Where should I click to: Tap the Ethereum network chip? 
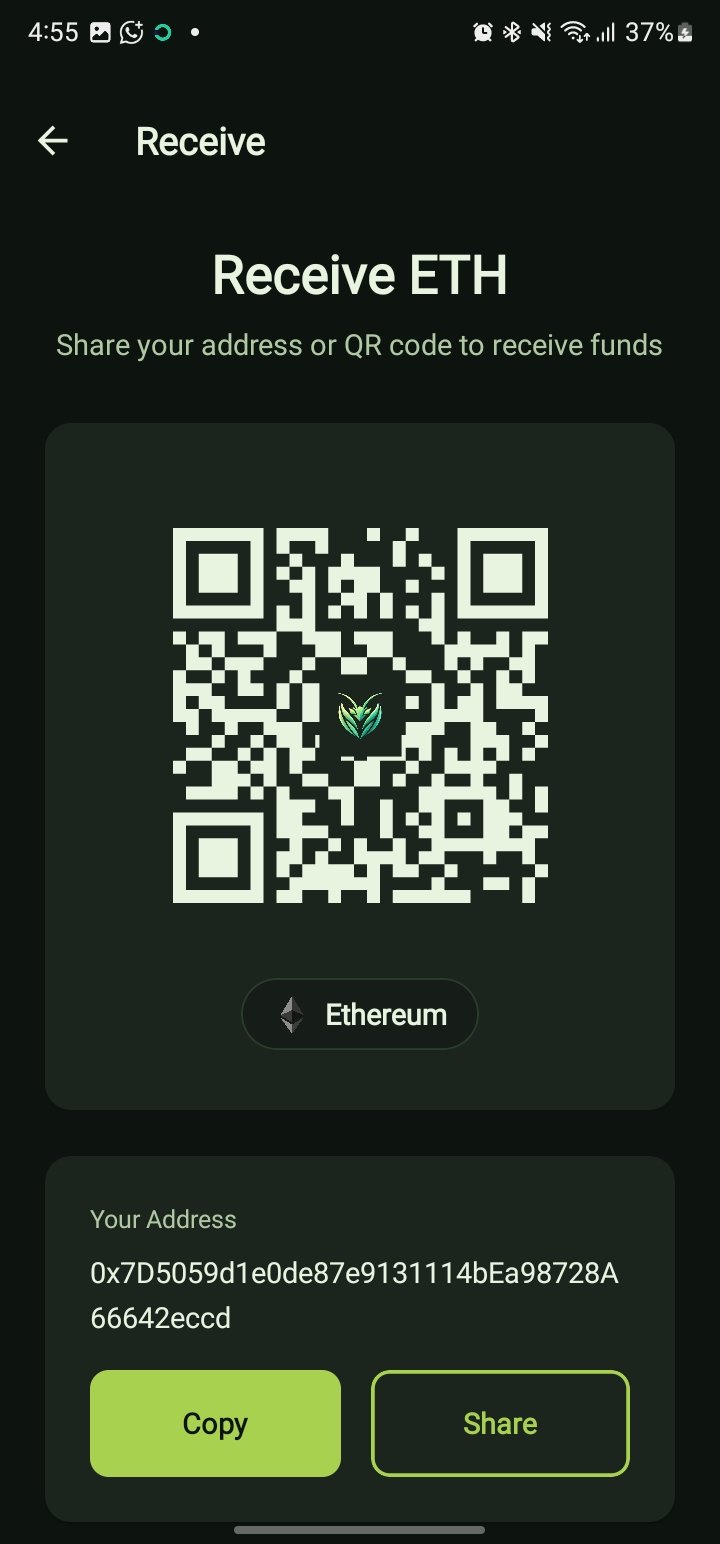point(360,1014)
